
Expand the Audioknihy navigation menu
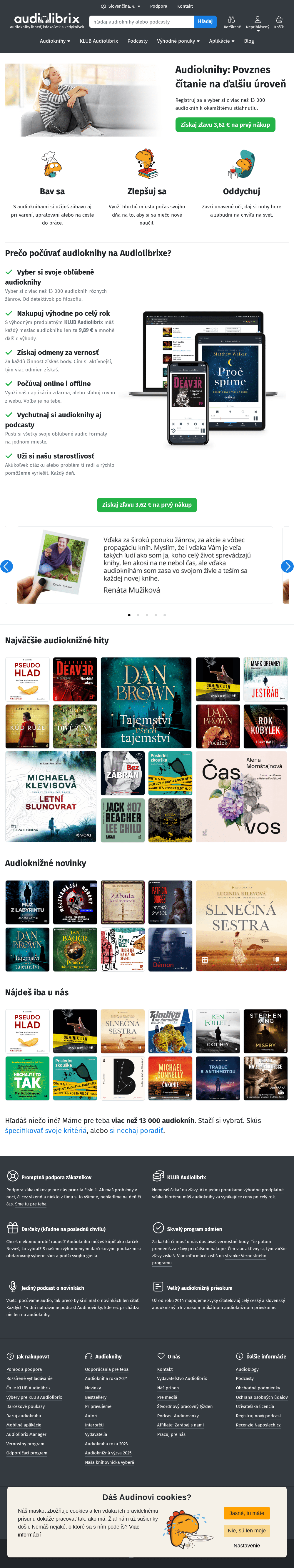(x=55, y=41)
